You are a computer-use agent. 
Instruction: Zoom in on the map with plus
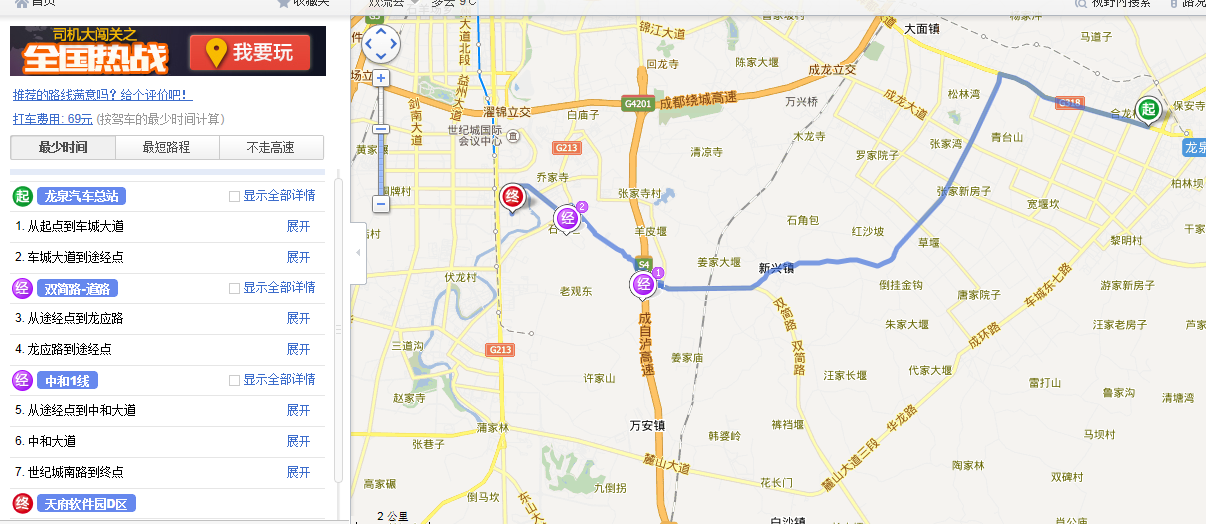pos(381,78)
